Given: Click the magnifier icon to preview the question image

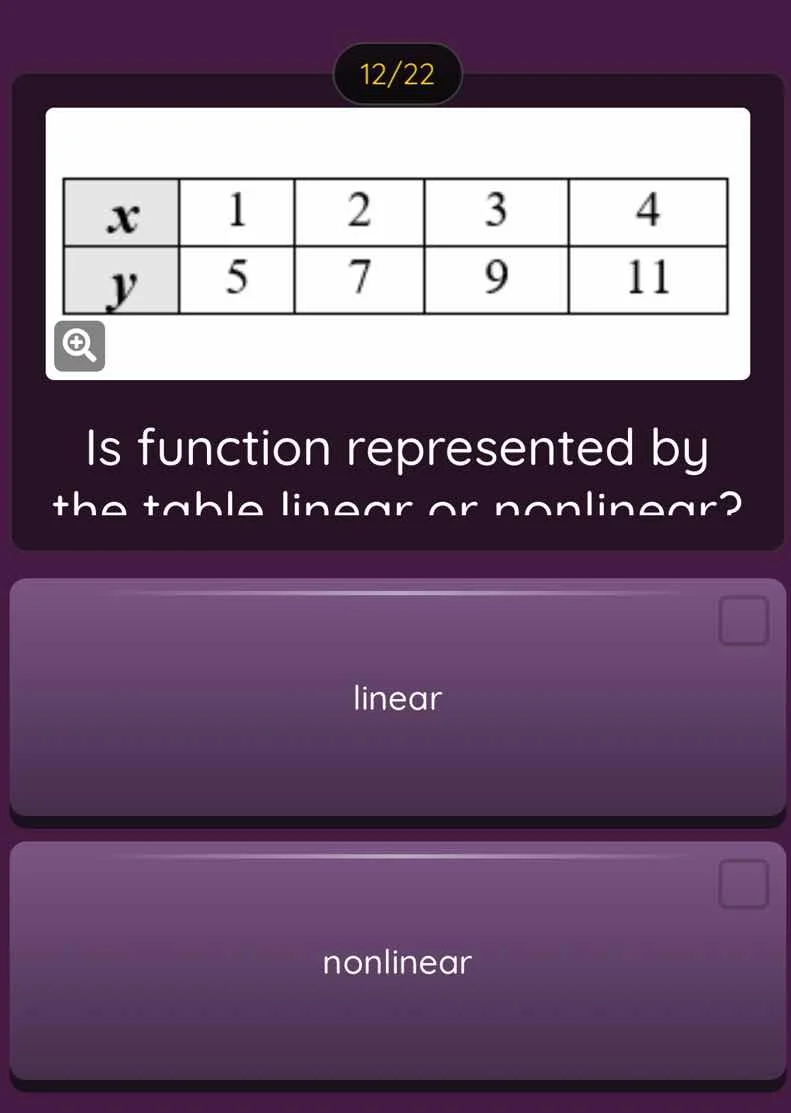Looking at the screenshot, I should (79, 346).
